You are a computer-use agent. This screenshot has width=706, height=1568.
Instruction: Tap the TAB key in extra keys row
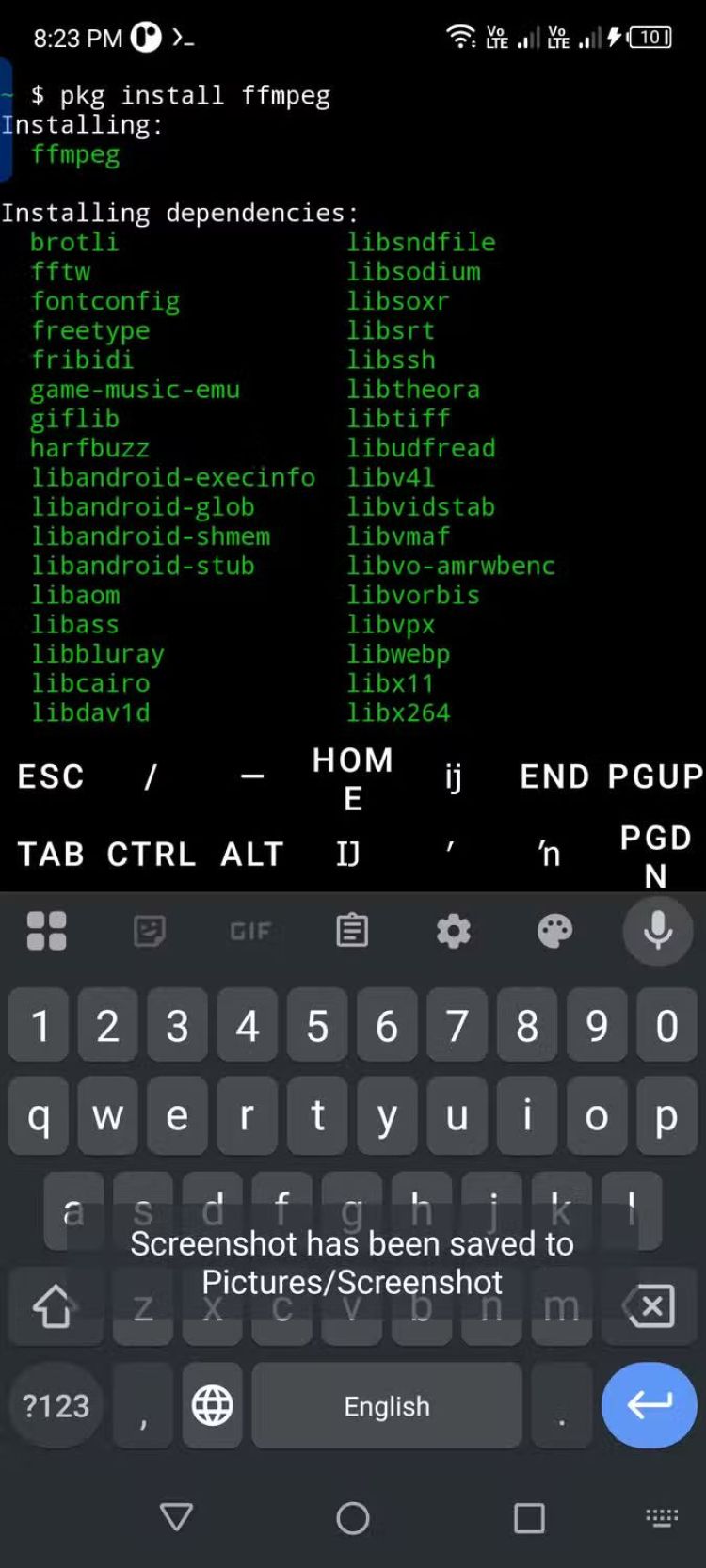(x=51, y=854)
